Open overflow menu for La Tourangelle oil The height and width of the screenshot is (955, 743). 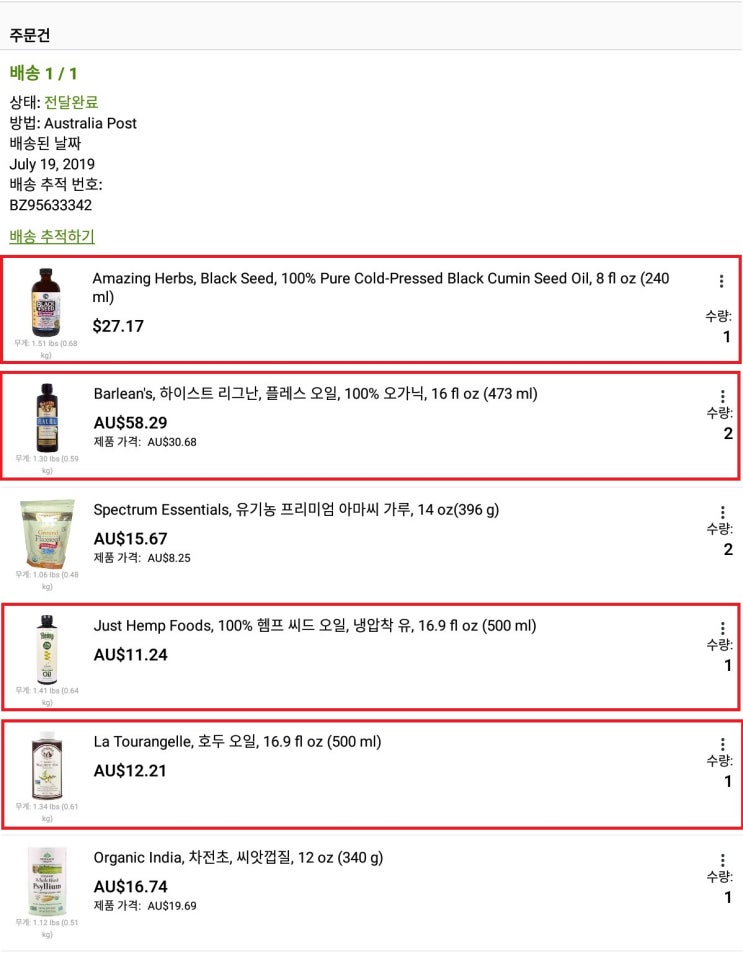[x=722, y=745]
